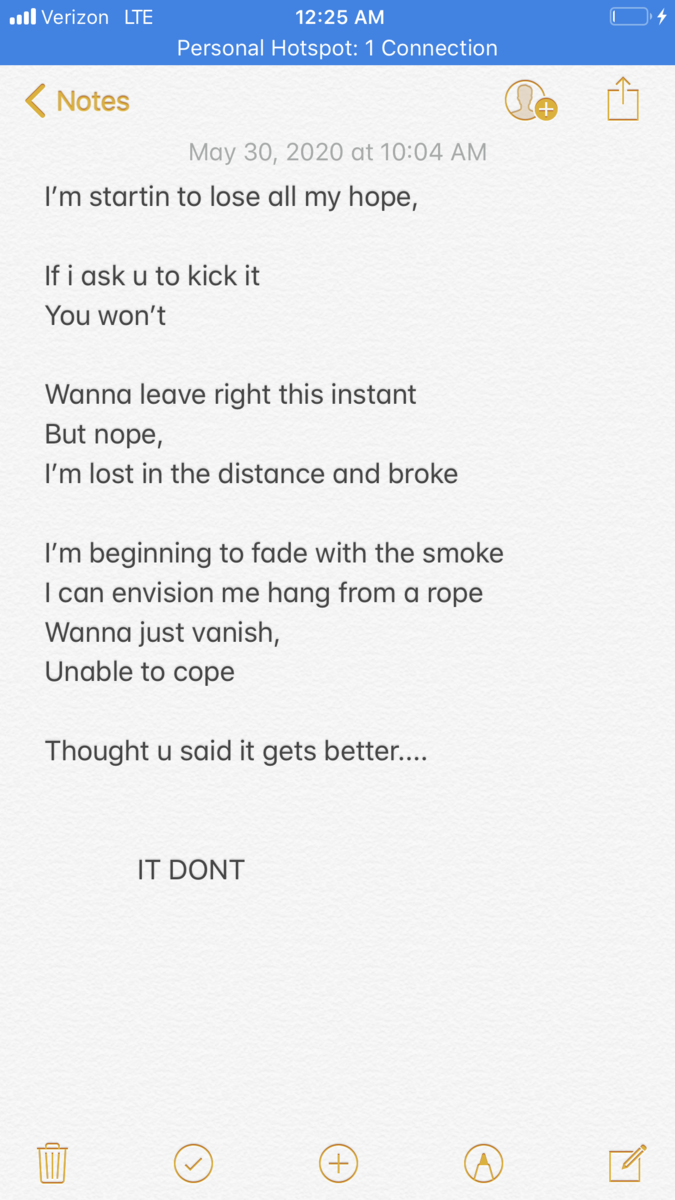Open the markup pen tool
The image size is (675, 1200).
483,1163
